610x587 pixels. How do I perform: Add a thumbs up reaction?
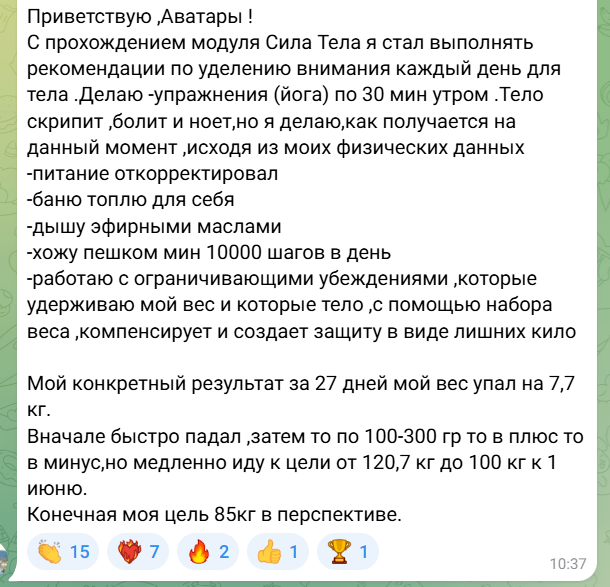click(x=278, y=552)
